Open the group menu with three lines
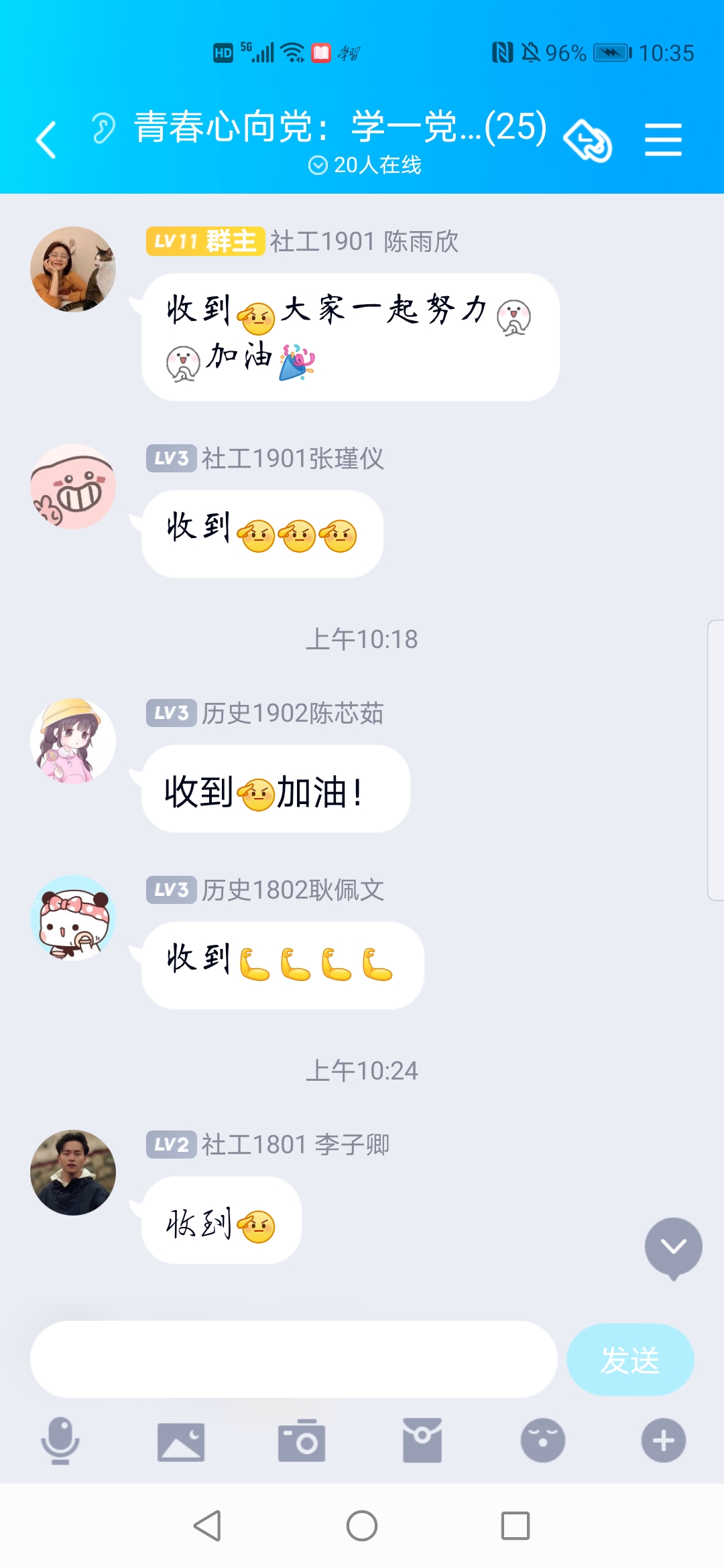Image resolution: width=724 pixels, height=1568 pixels. pyautogui.click(x=663, y=139)
